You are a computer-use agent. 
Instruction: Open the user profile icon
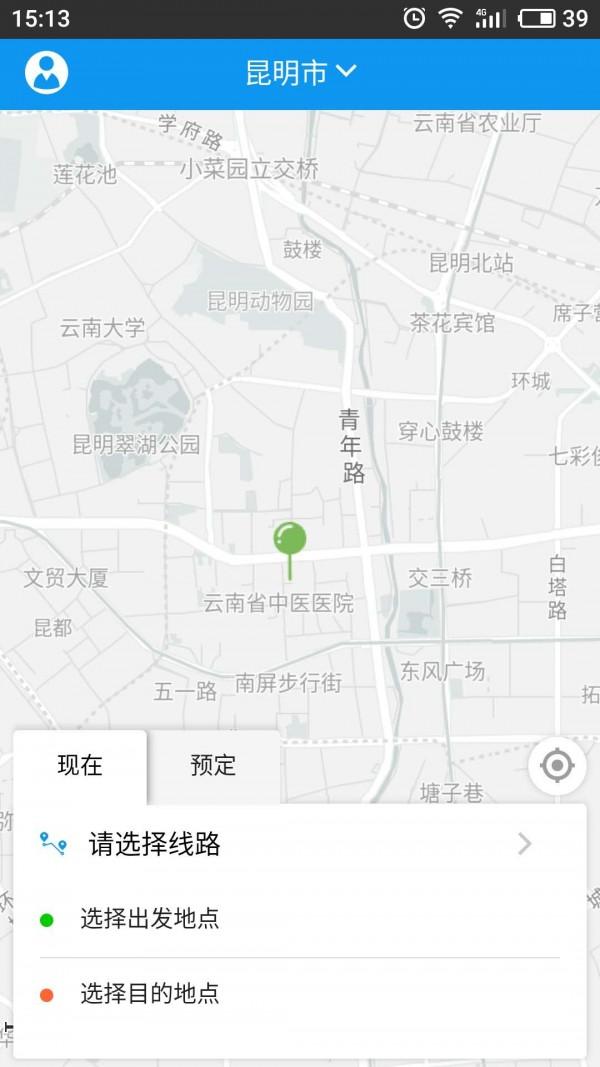click(x=46, y=72)
